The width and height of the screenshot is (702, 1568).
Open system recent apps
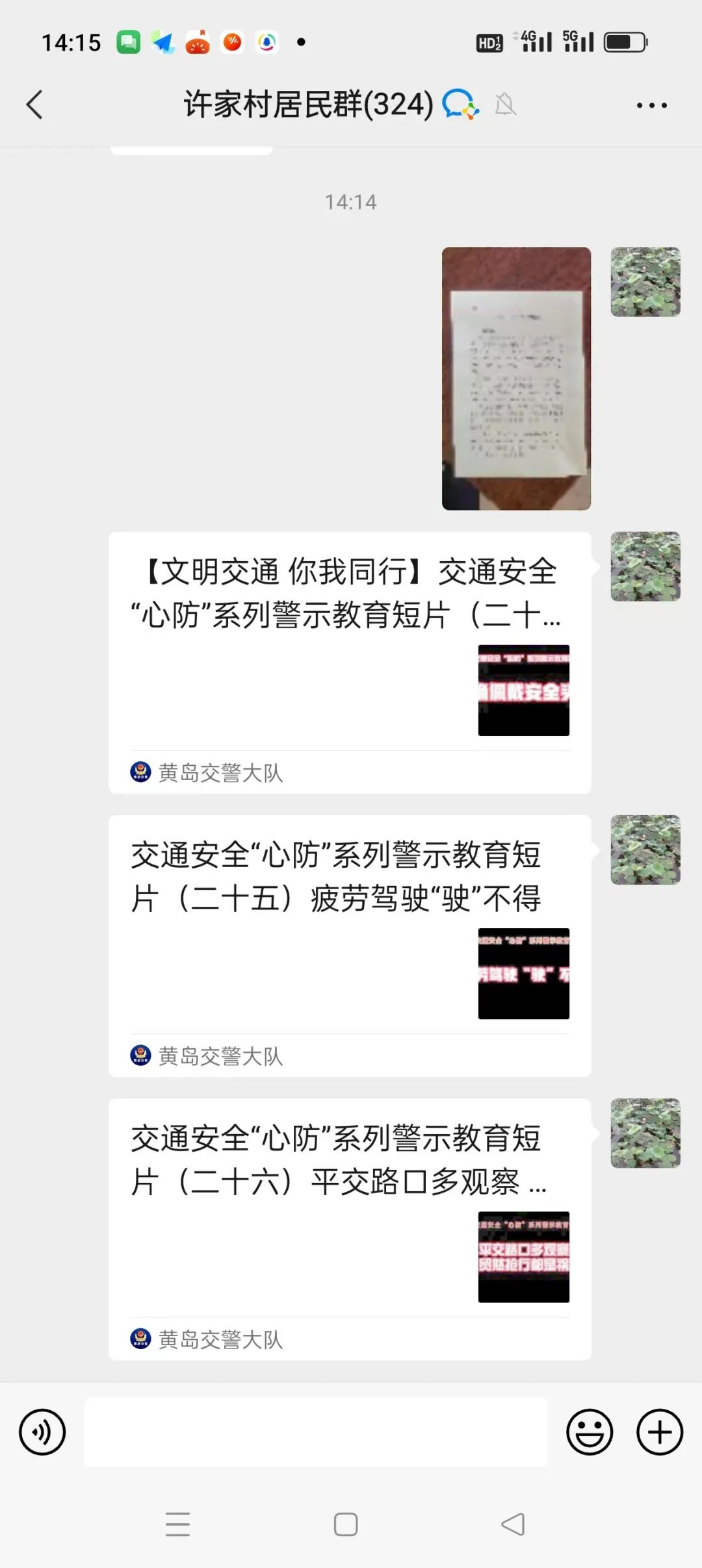(x=177, y=1524)
